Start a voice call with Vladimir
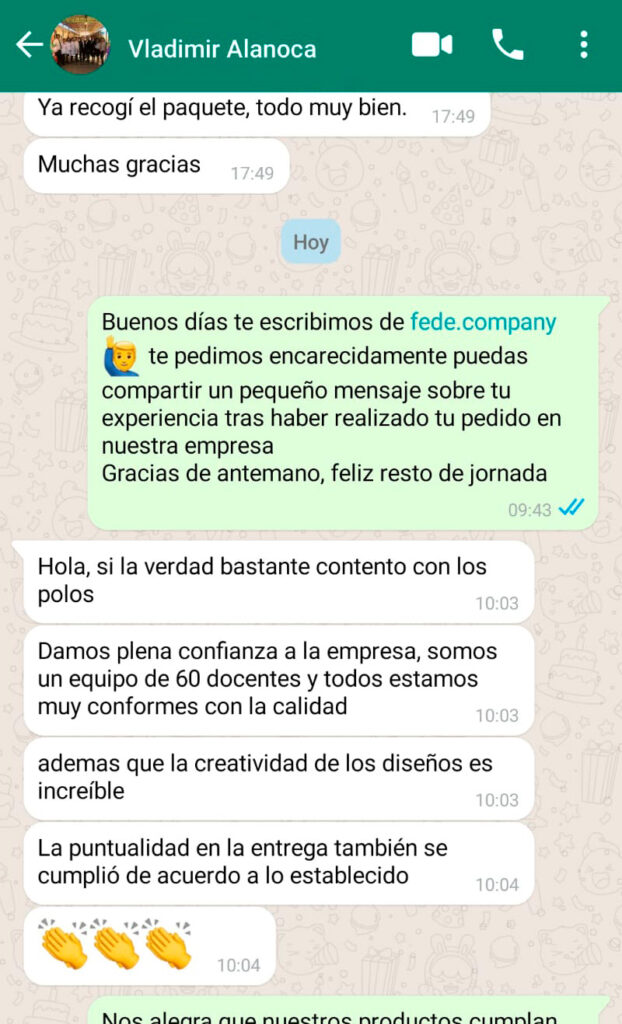The width and height of the screenshot is (622, 1024). tap(508, 45)
